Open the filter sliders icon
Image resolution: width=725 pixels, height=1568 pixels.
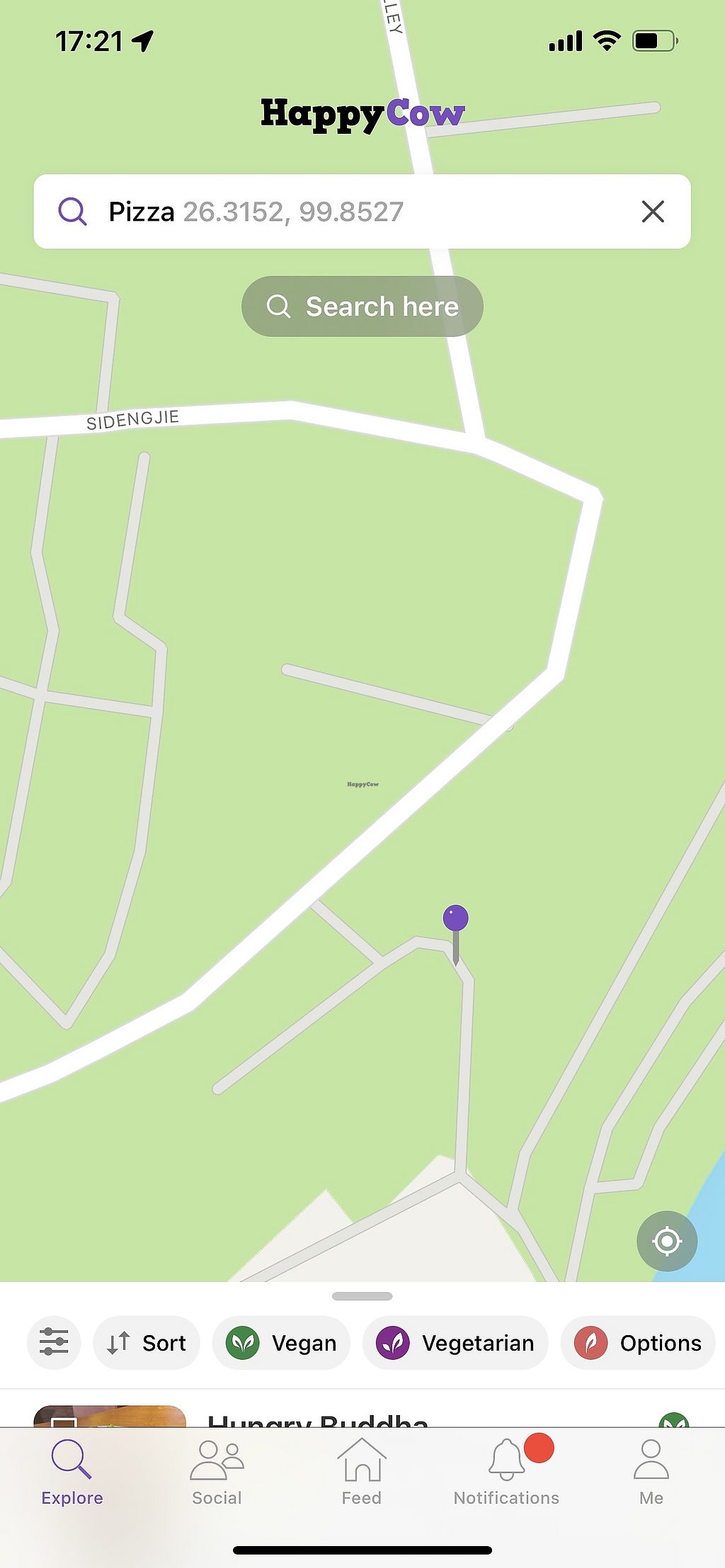pos(54,1342)
